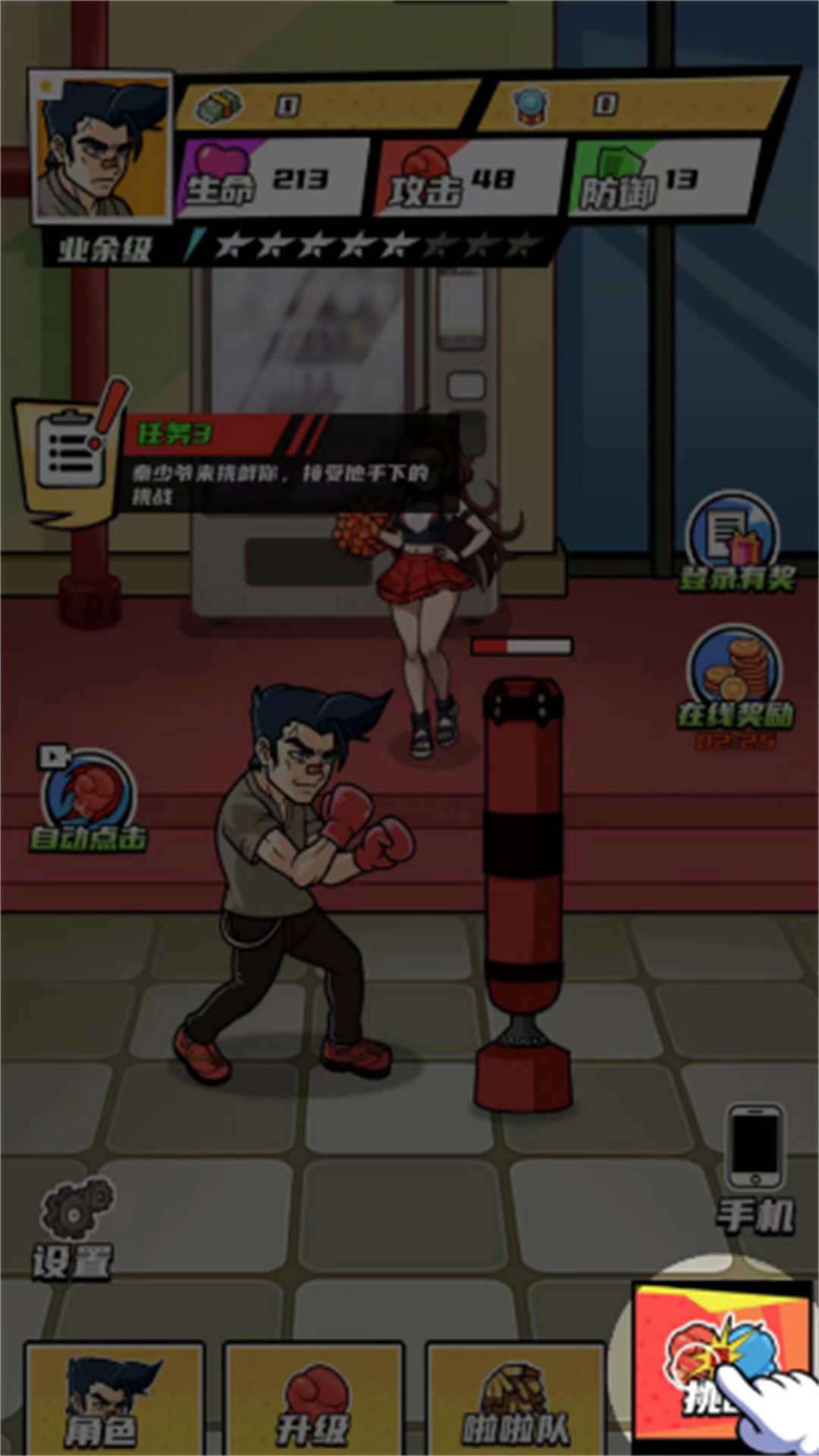
Task: Open the 角色 character menu
Action: pos(114,1398)
